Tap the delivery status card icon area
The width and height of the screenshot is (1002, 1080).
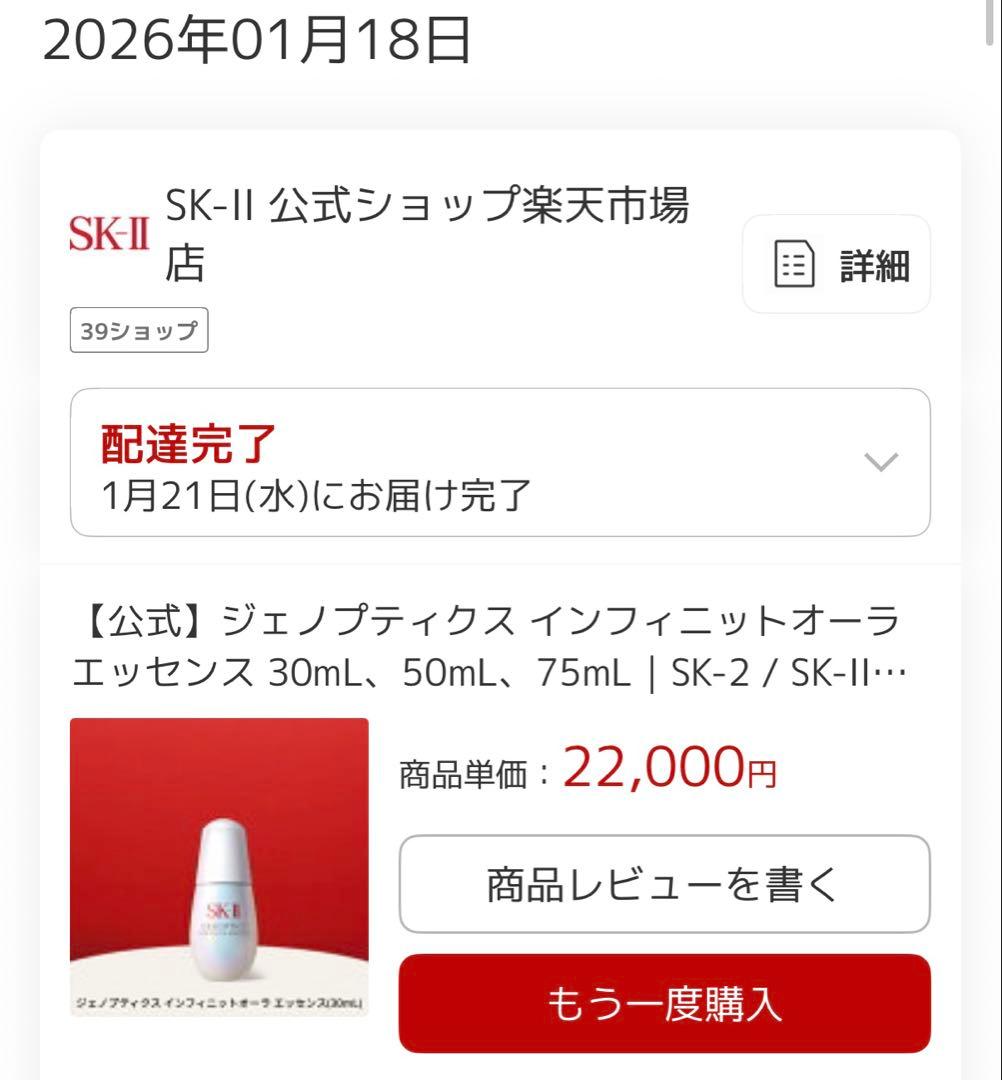(x=500, y=460)
